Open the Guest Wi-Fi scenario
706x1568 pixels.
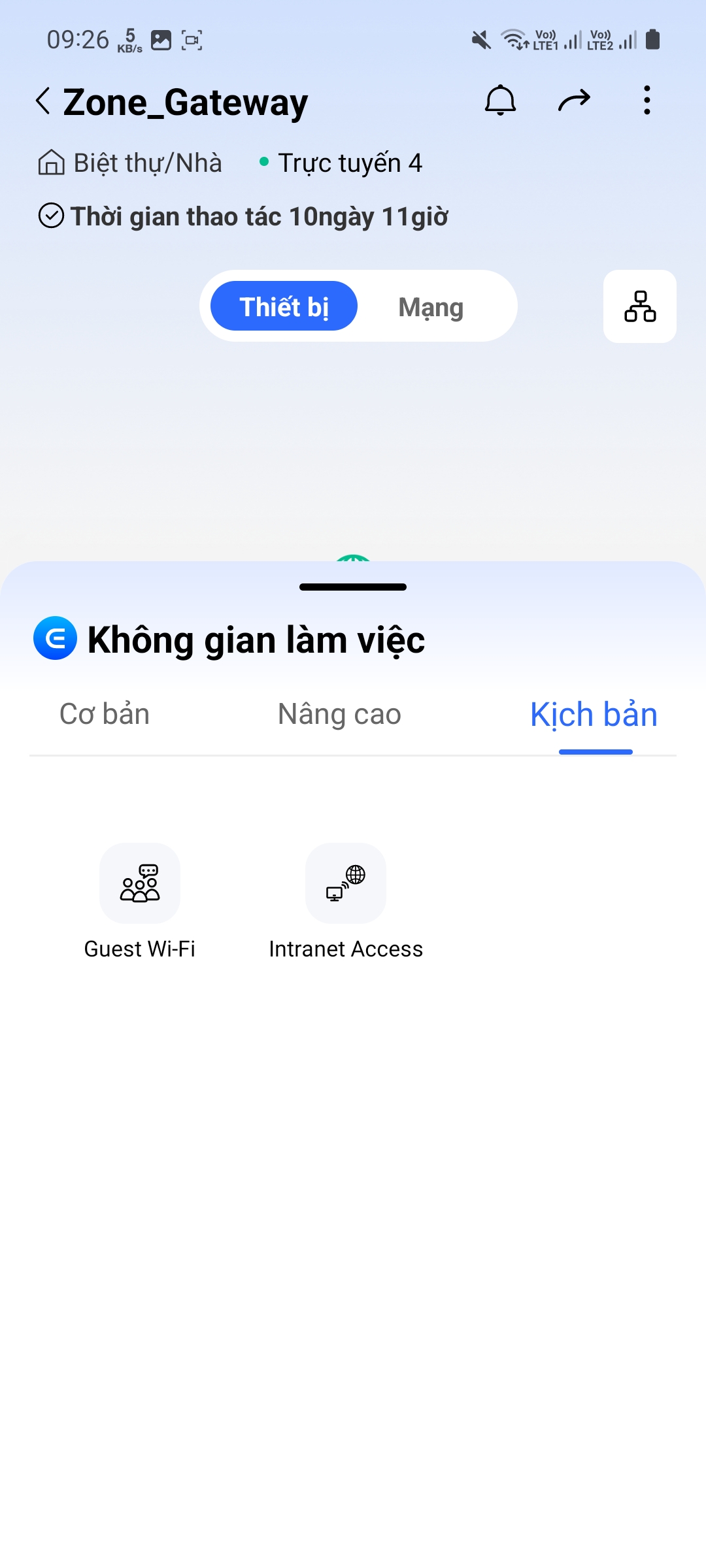coord(140,884)
